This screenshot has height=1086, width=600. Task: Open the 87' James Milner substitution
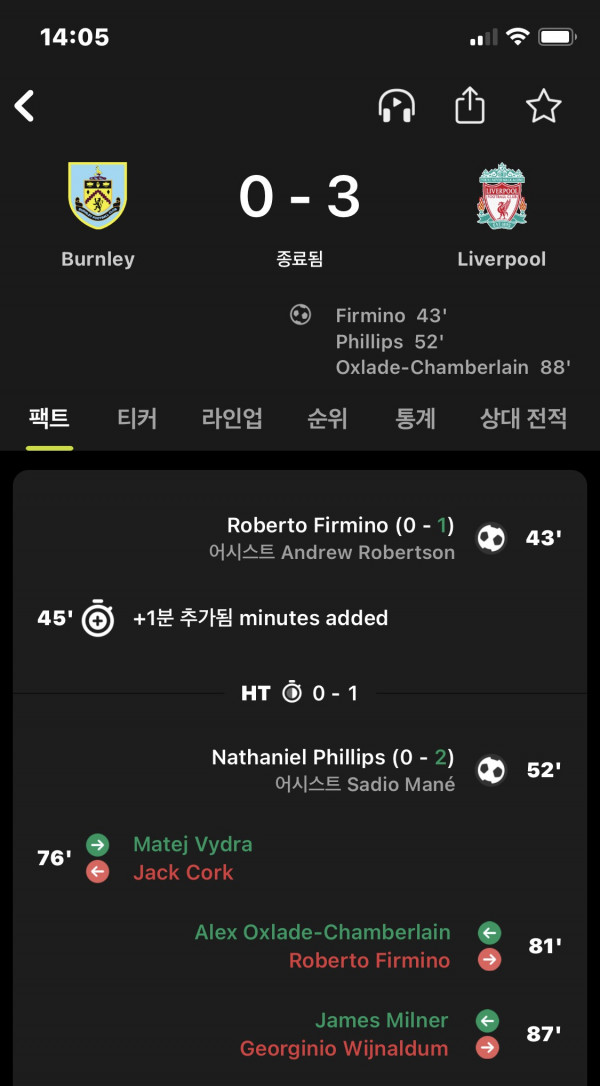(x=300, y=1034)
